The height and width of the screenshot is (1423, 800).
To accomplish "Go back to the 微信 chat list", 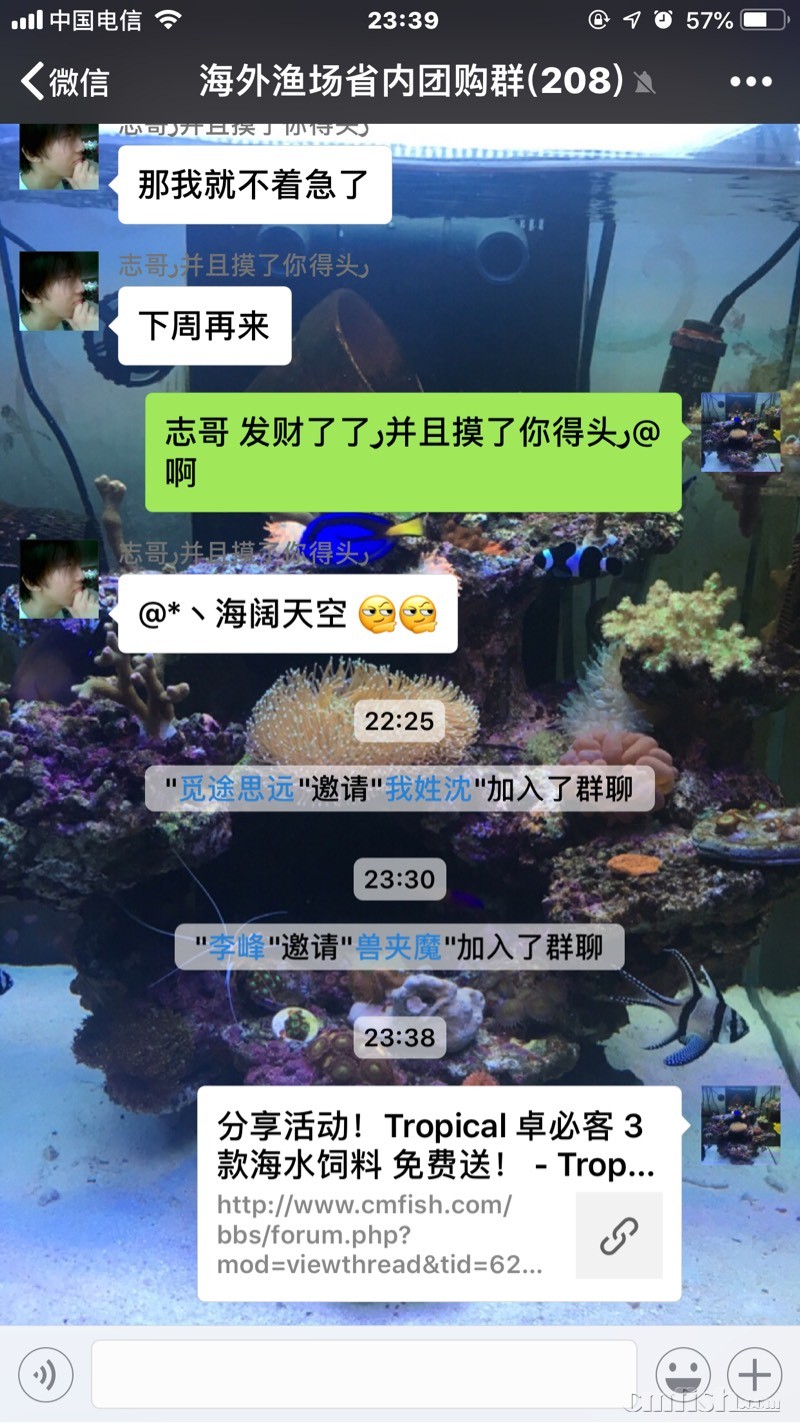I will 65,81.
